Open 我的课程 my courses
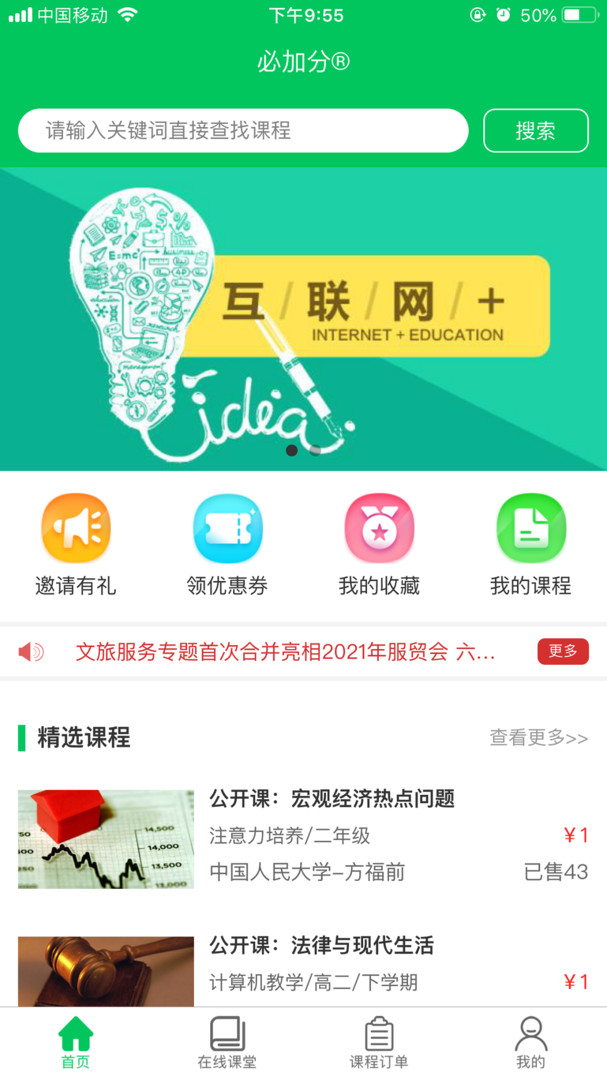 (530, 544)
